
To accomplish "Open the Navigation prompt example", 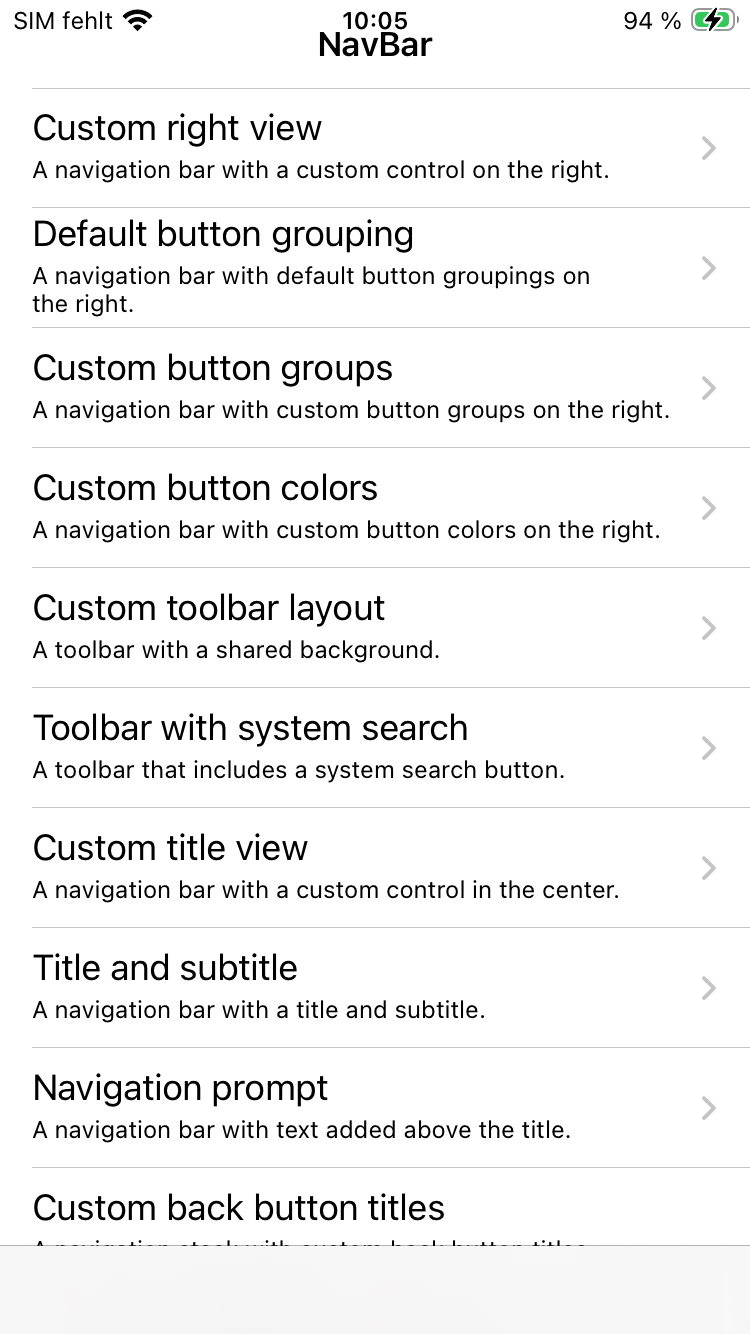I will coord(375,1108).
